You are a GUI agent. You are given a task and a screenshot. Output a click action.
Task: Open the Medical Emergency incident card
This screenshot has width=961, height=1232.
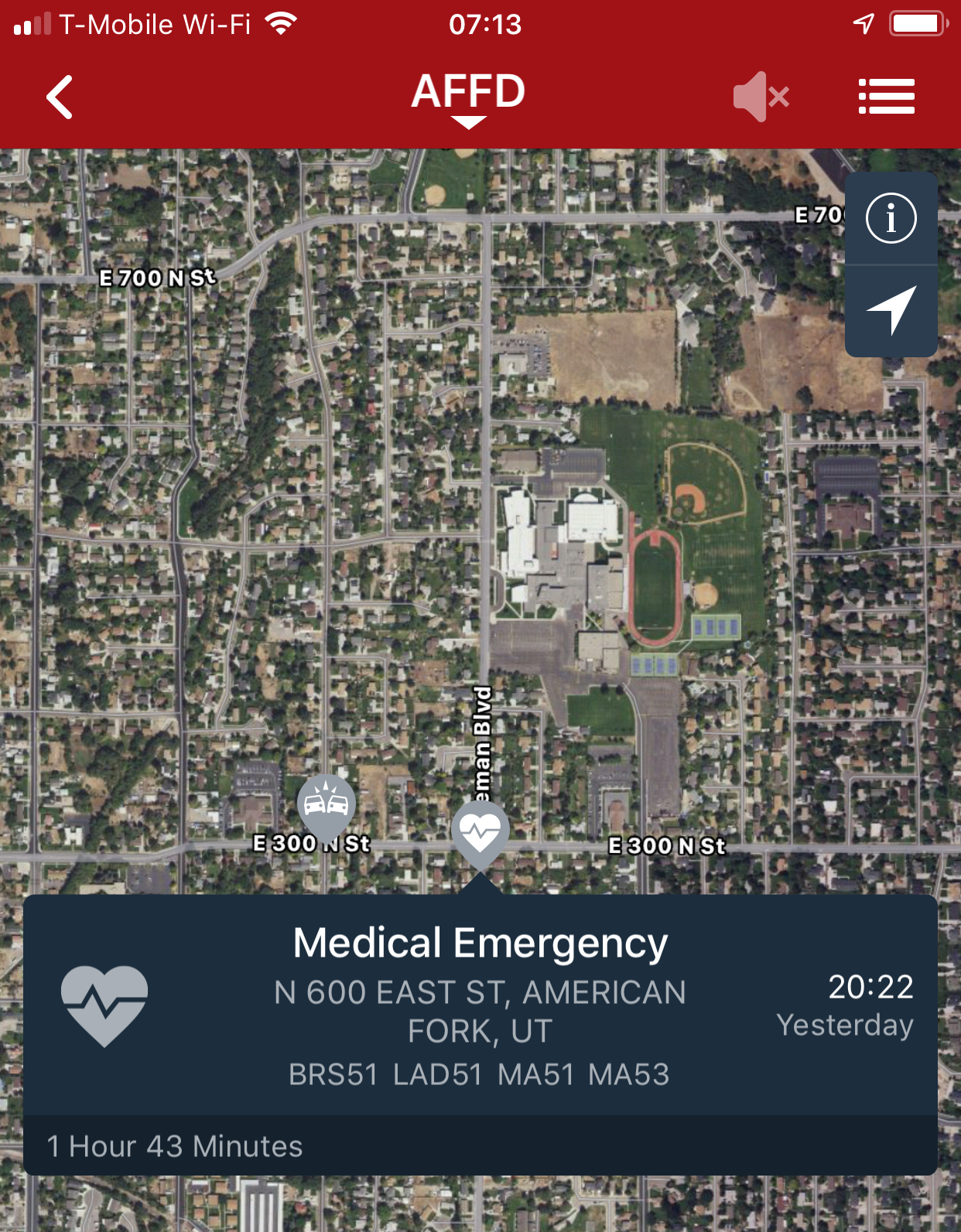pos(480,1005)
